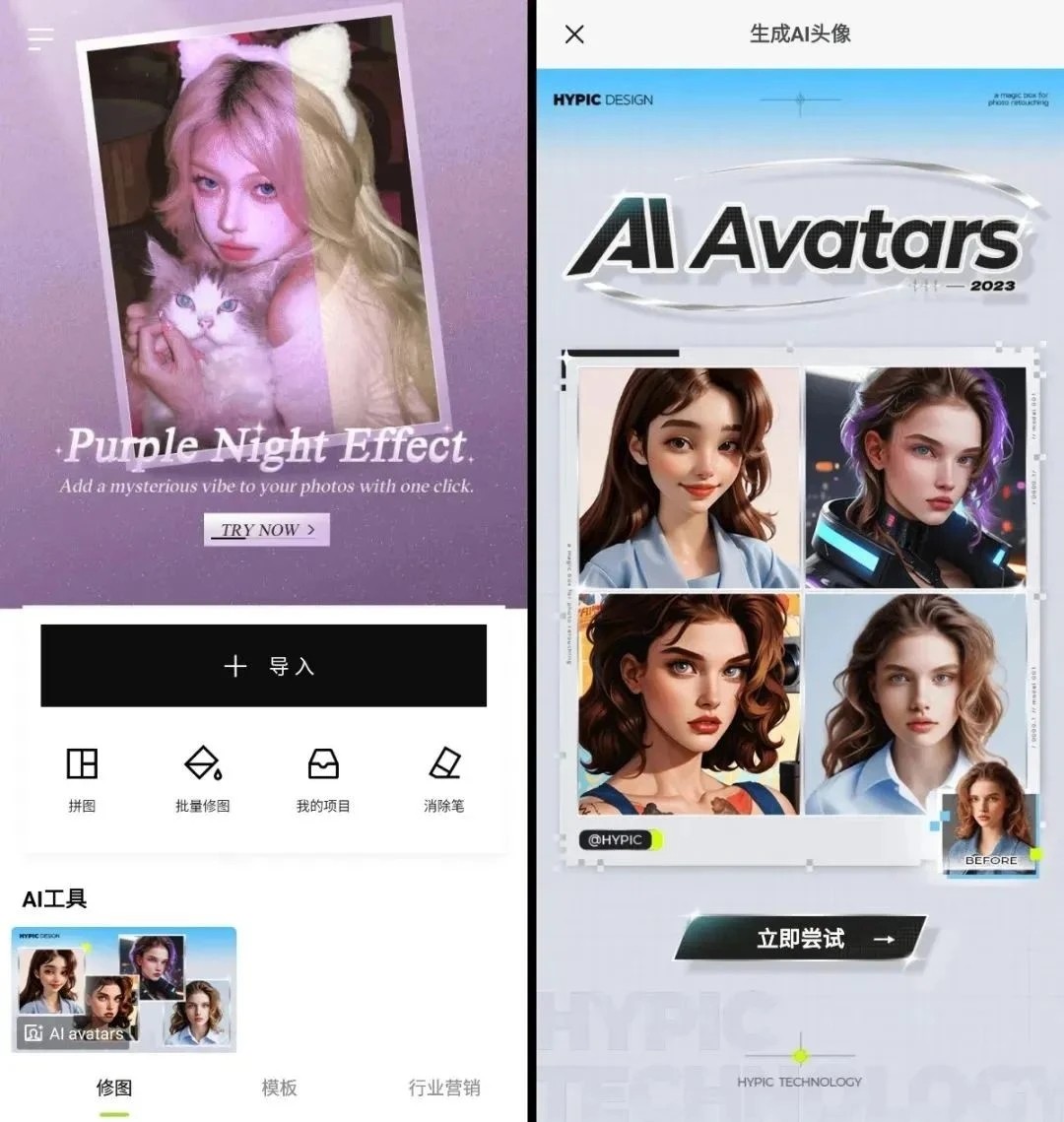Switch to the 行业营销 tab

point(444,1088)
